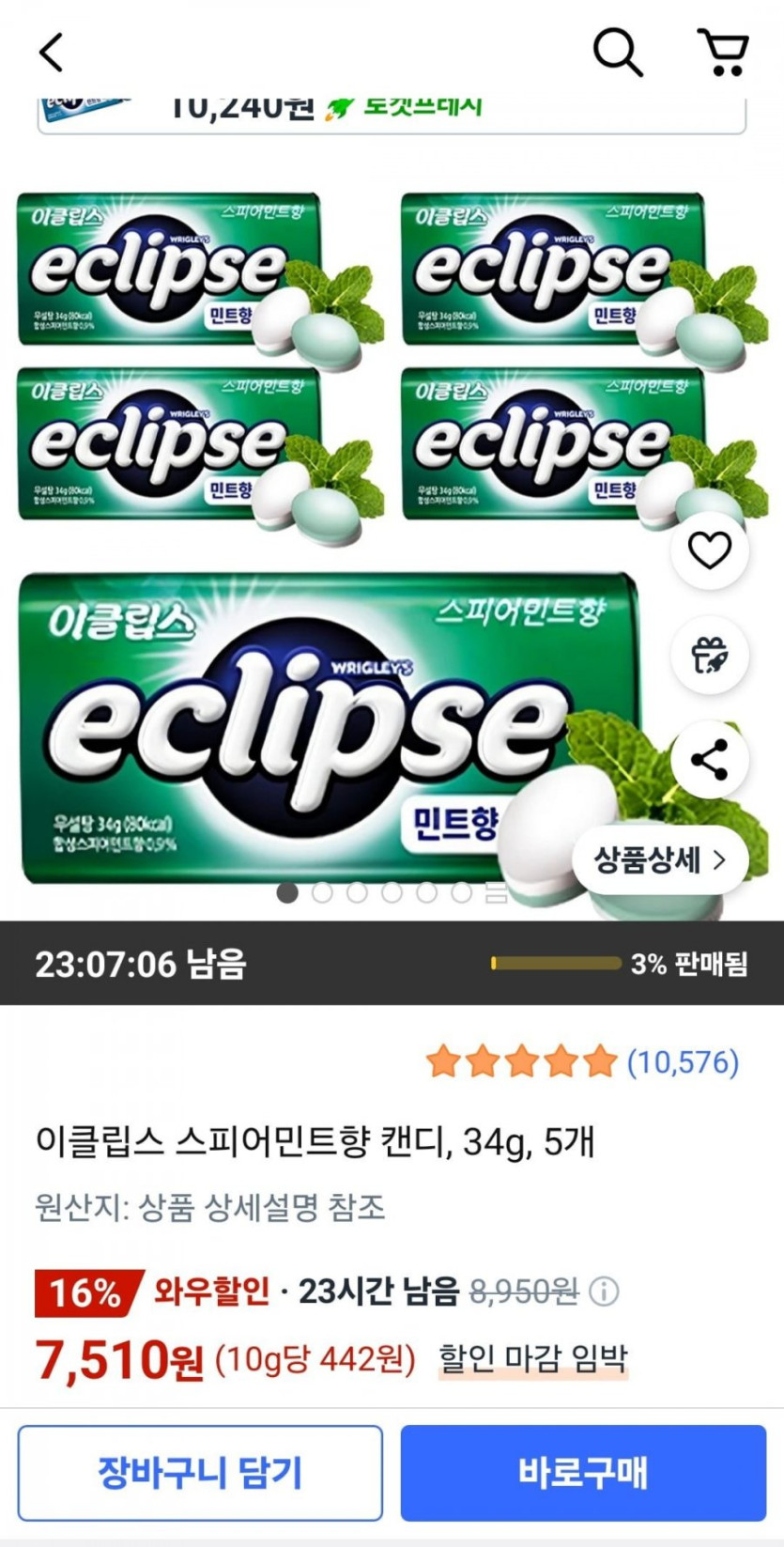
Task: Open the search magnifier icon
Action: click(618, 53)
